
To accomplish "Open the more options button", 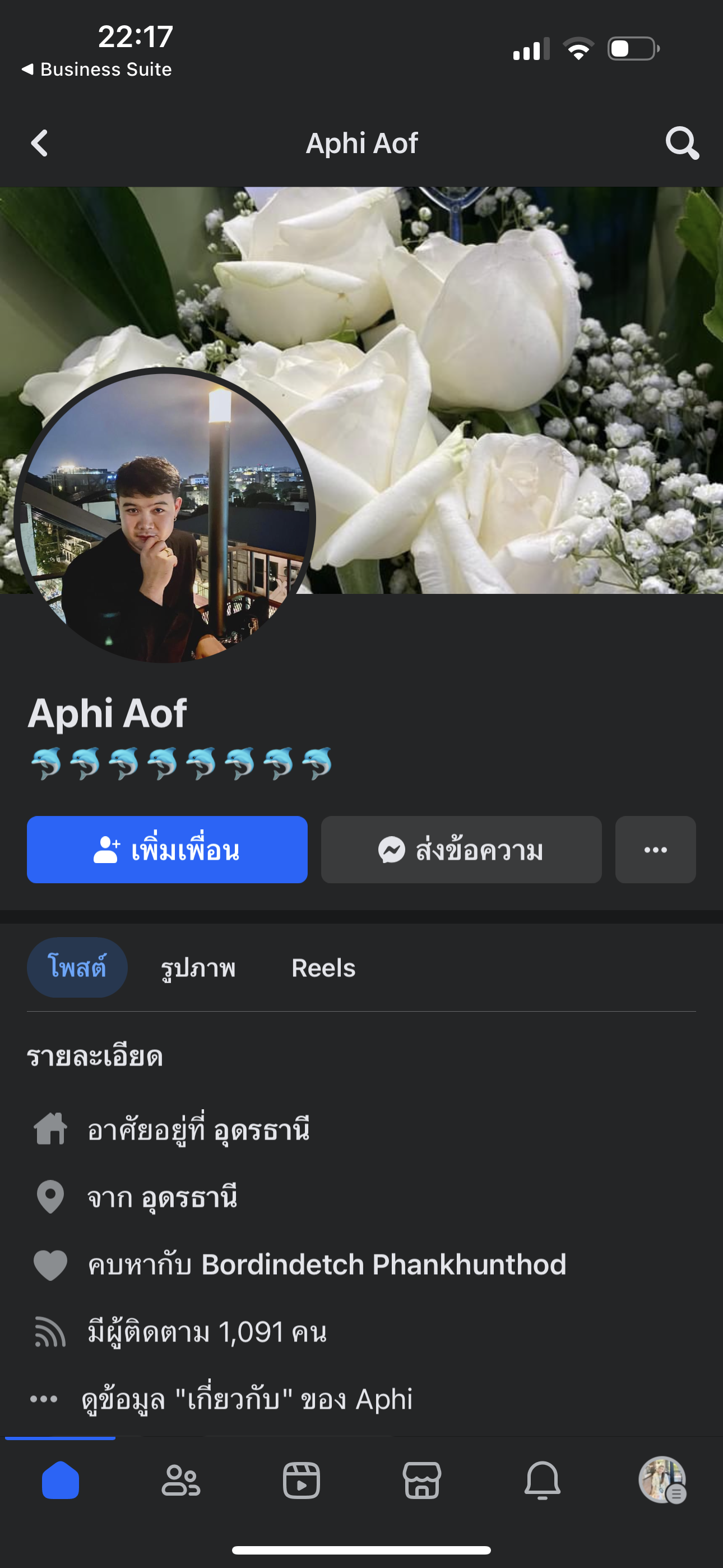I will (x=655, y=850).
